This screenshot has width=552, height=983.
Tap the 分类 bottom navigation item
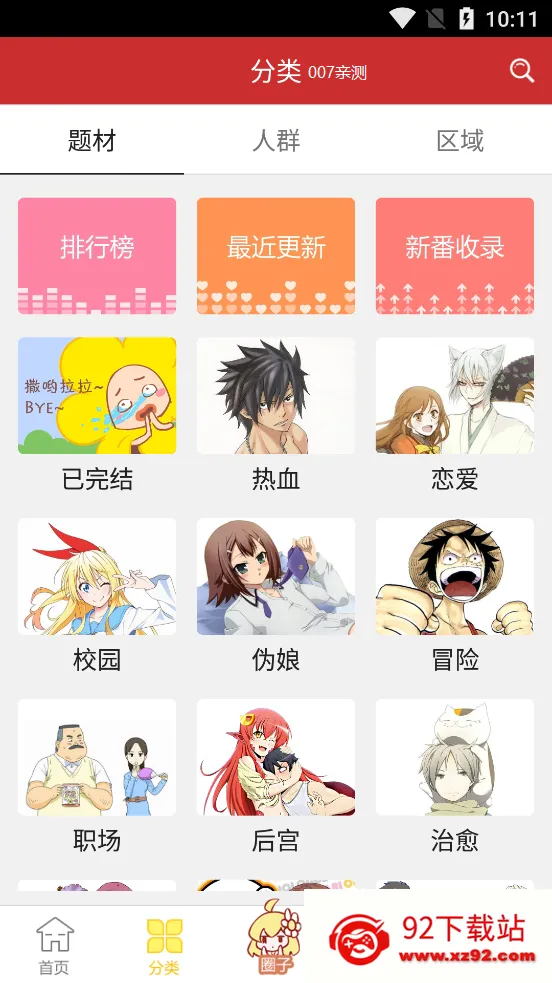165,945
